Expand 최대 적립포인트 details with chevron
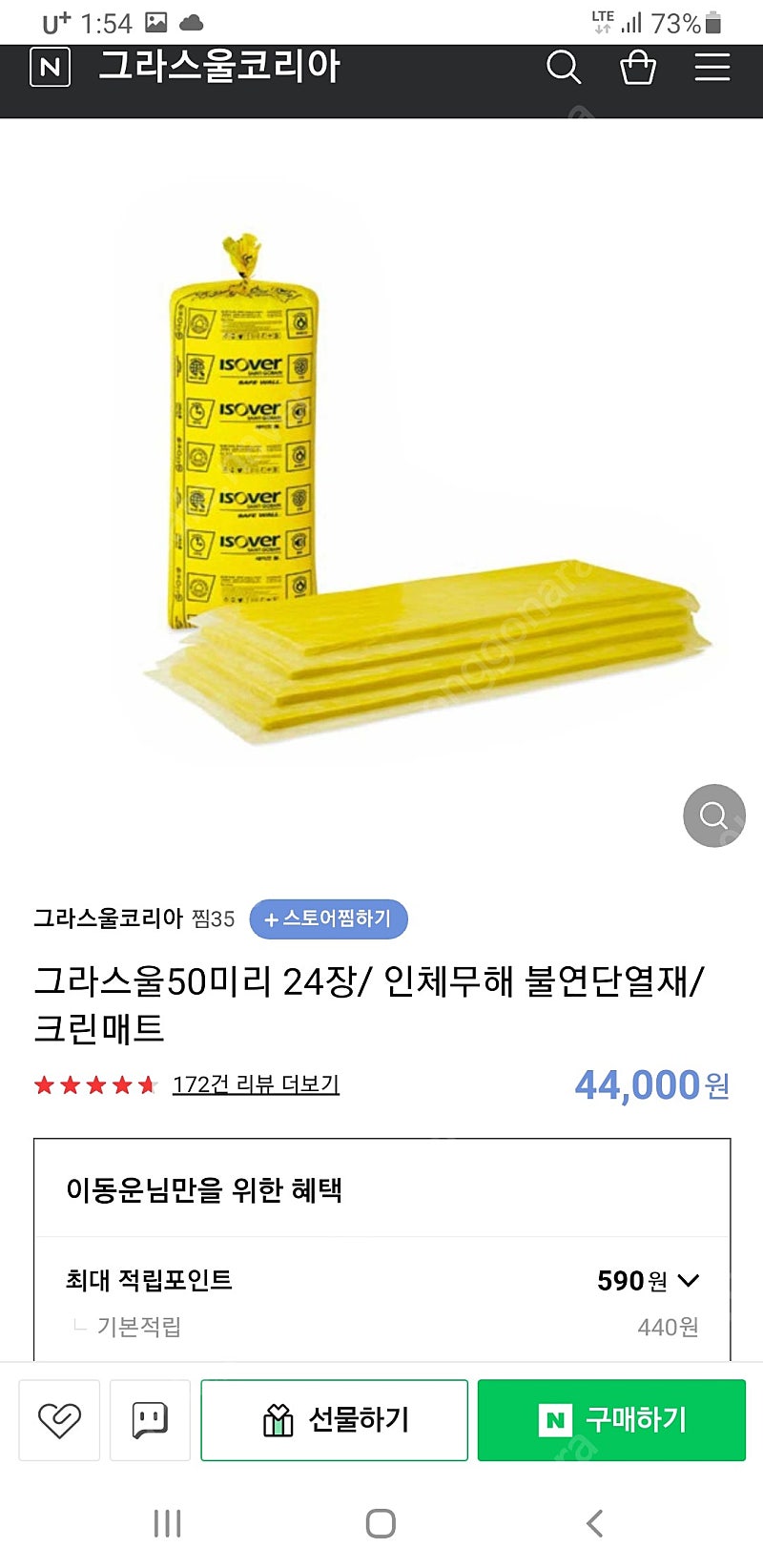Screen dimensions: 763x1568 tap(689, 1283)
